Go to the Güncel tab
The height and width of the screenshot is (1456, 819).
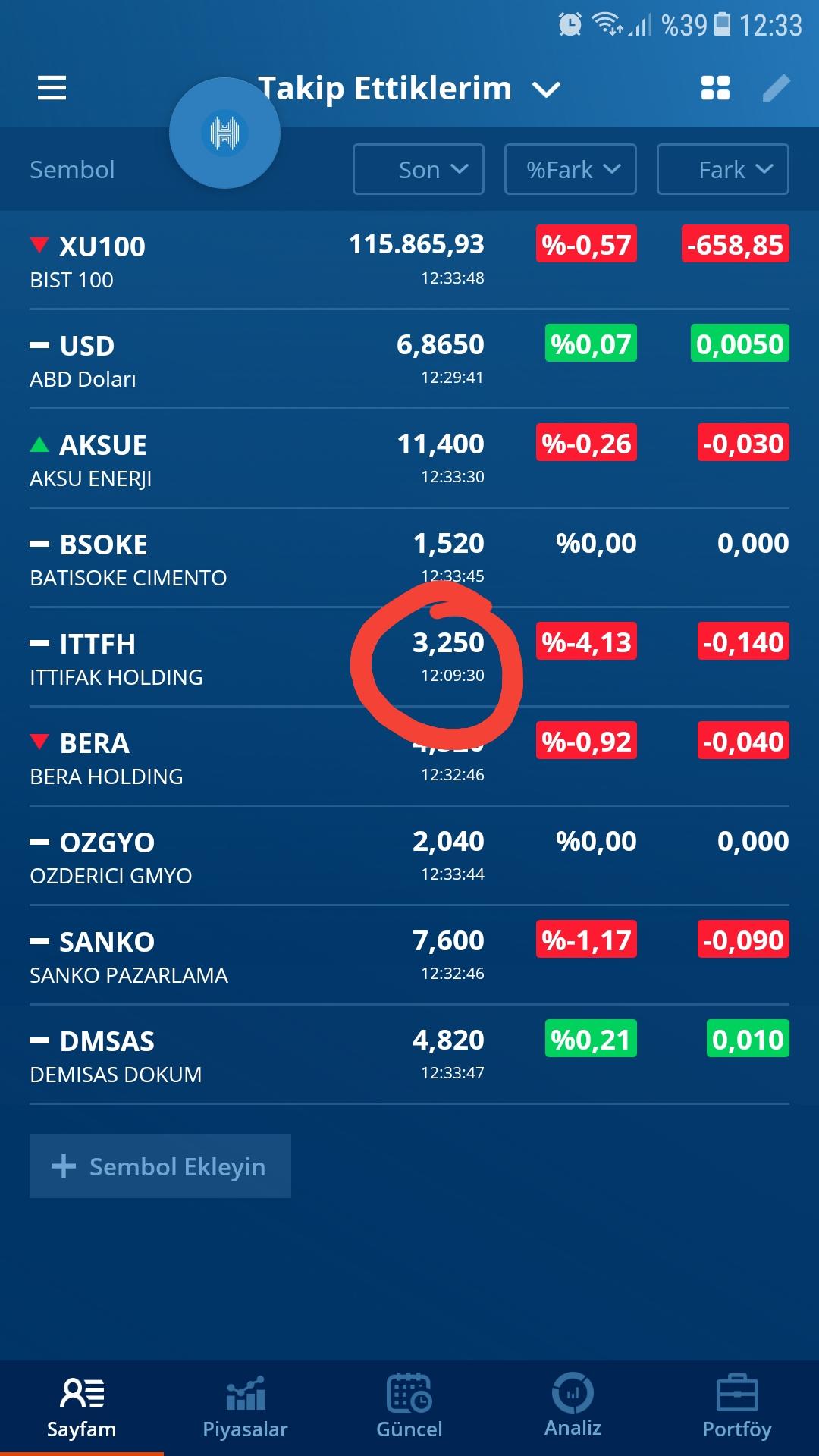click(x=409, y=1407)
